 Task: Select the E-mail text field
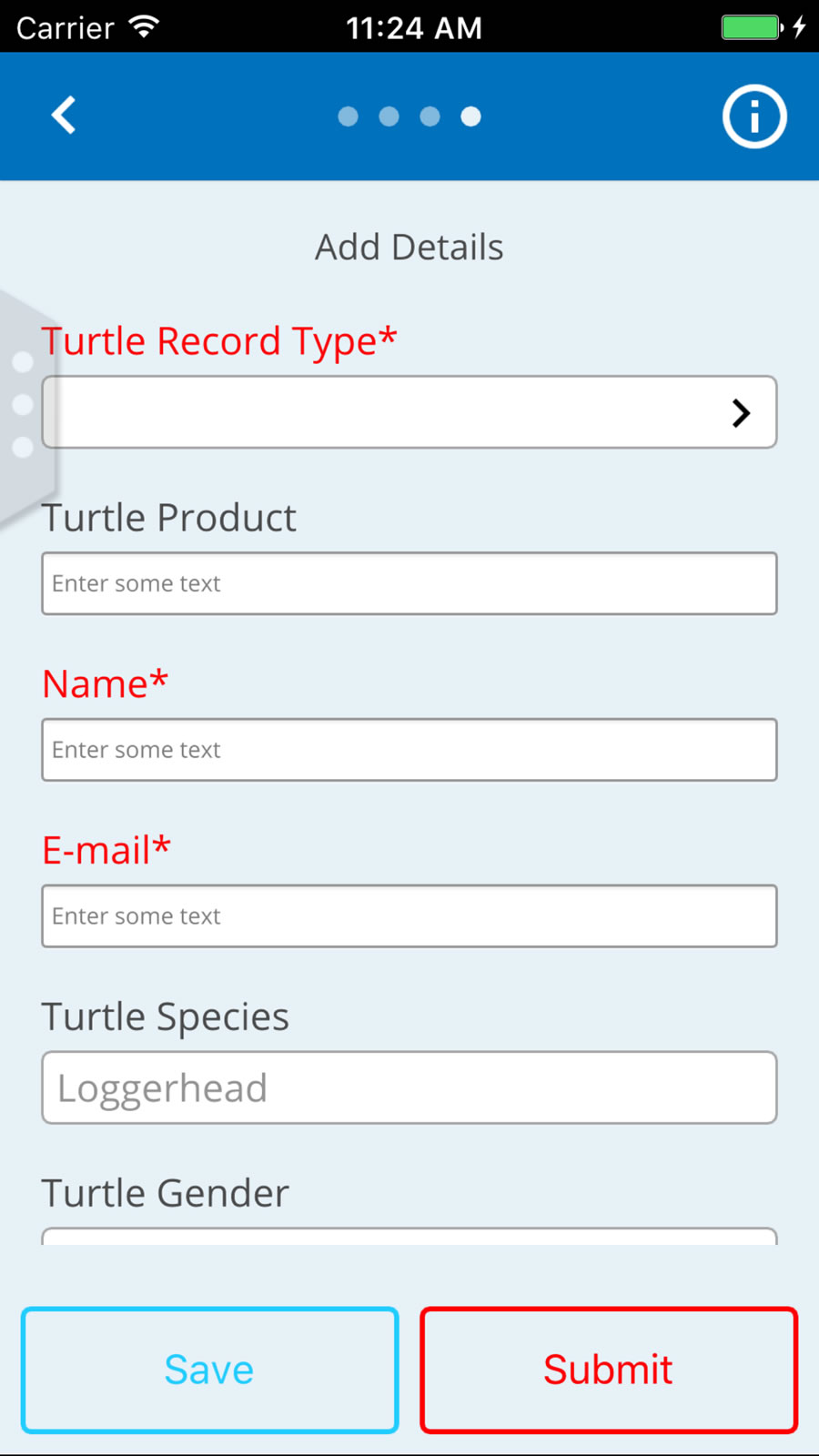[x=409, y=916]
